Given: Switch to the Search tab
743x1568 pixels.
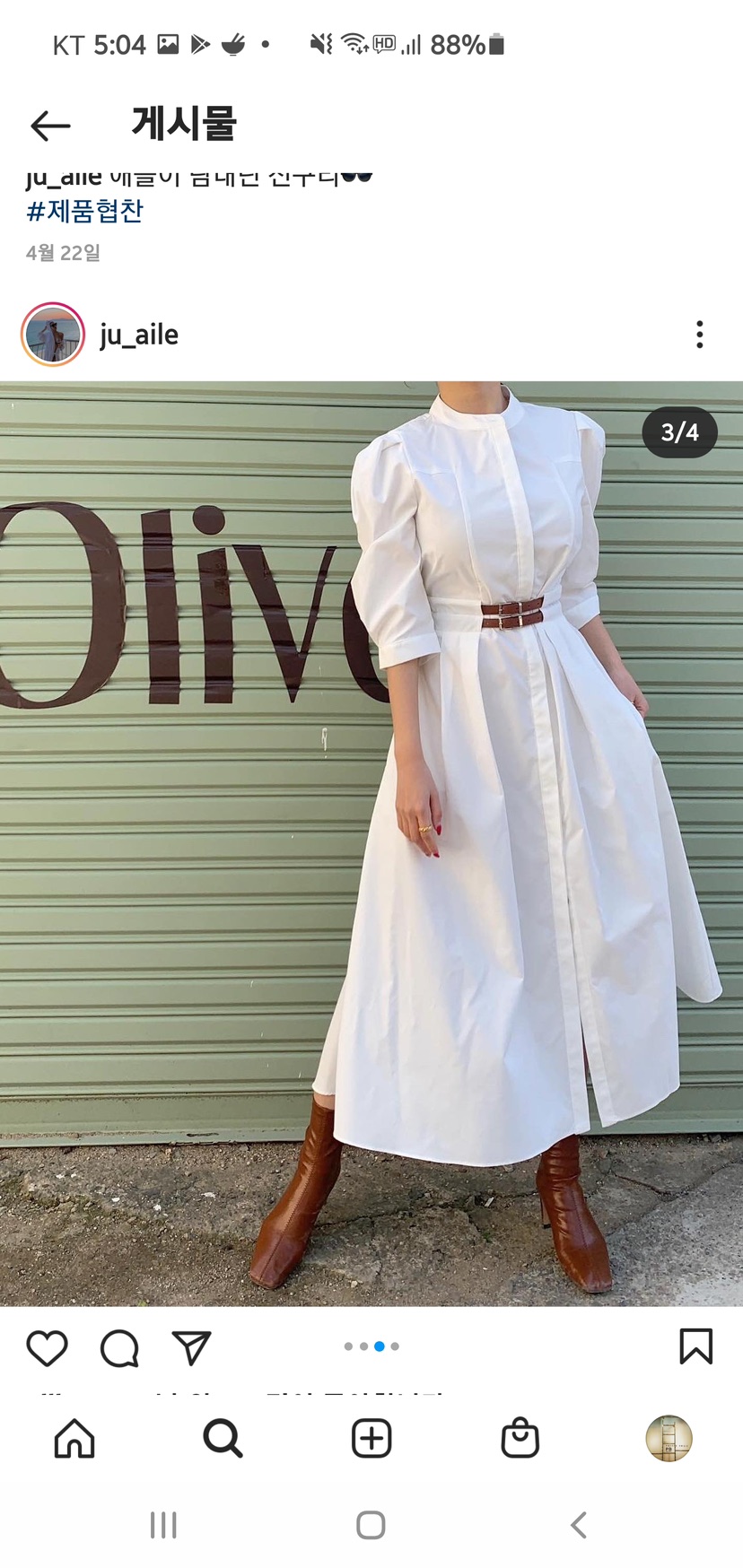Looking at the screenshot, I should (223, 1439).
